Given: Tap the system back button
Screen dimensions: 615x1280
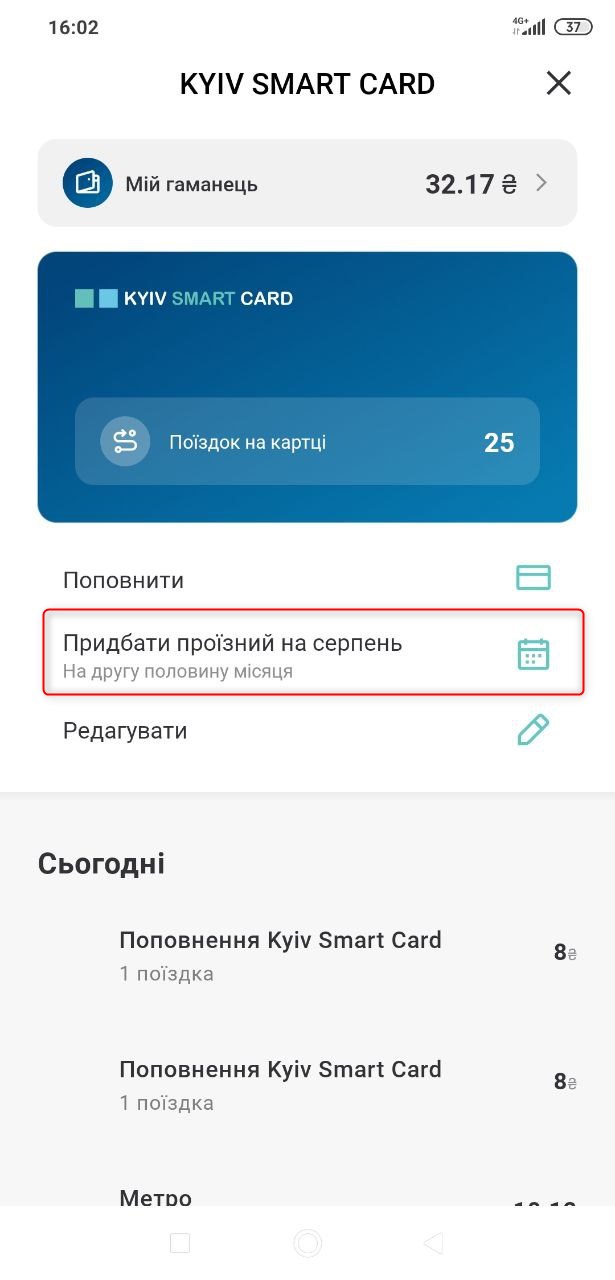Looking at the screenshot, I should [x=433, y=1243].
